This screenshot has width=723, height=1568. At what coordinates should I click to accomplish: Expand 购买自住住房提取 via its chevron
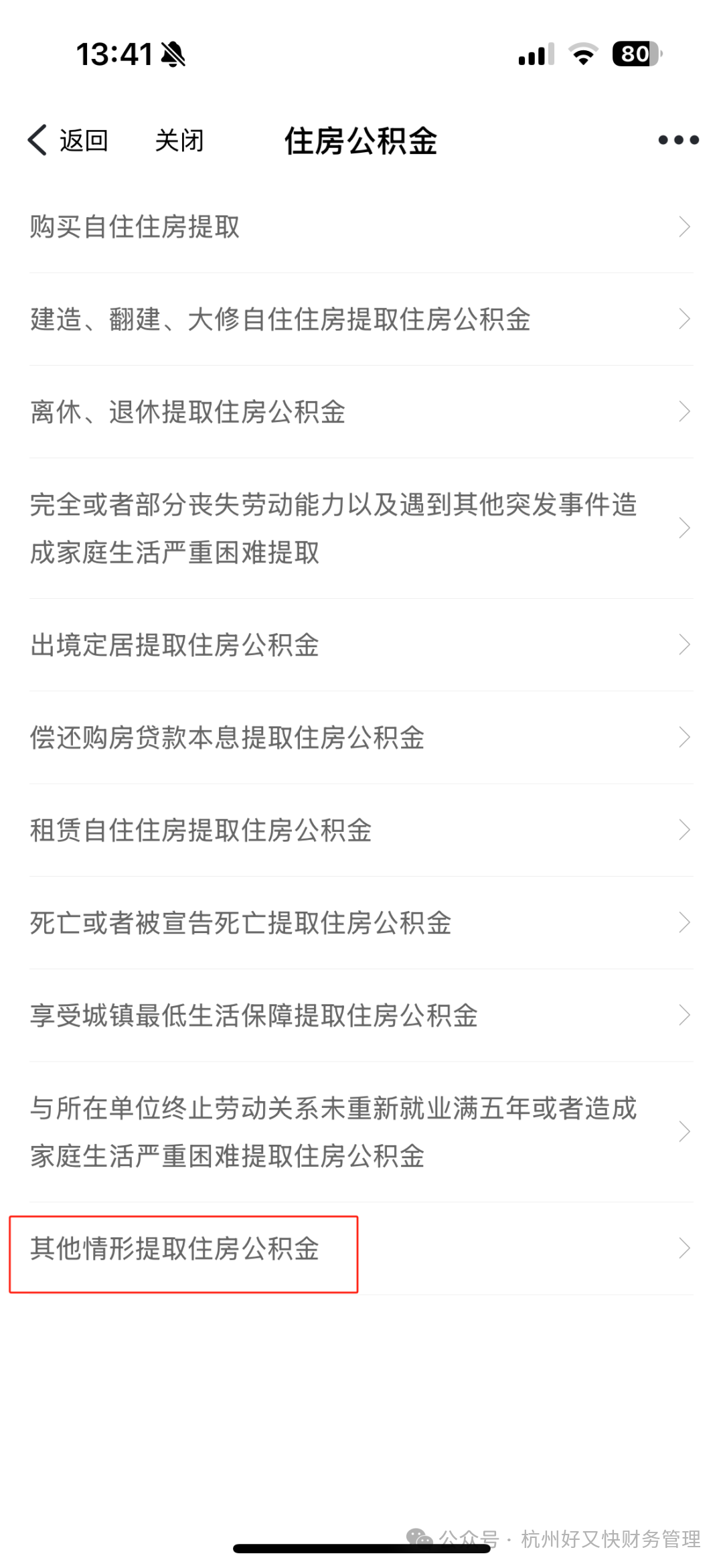pyautogui.click(x=684, y=228)
